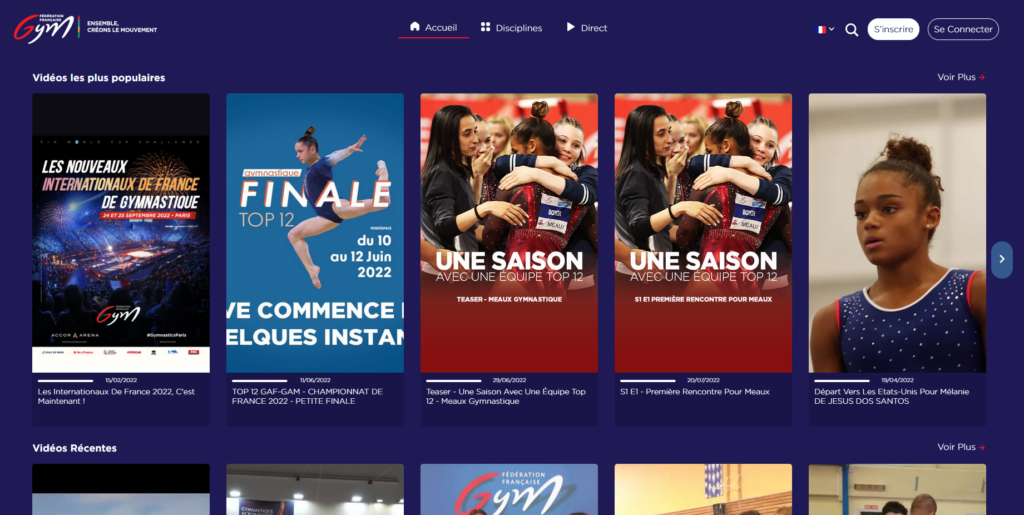The image size is (1024, 515).
Task: Open S1 E1 Première Rencontre Pour Meaux
Action: [x=703, y=233]
